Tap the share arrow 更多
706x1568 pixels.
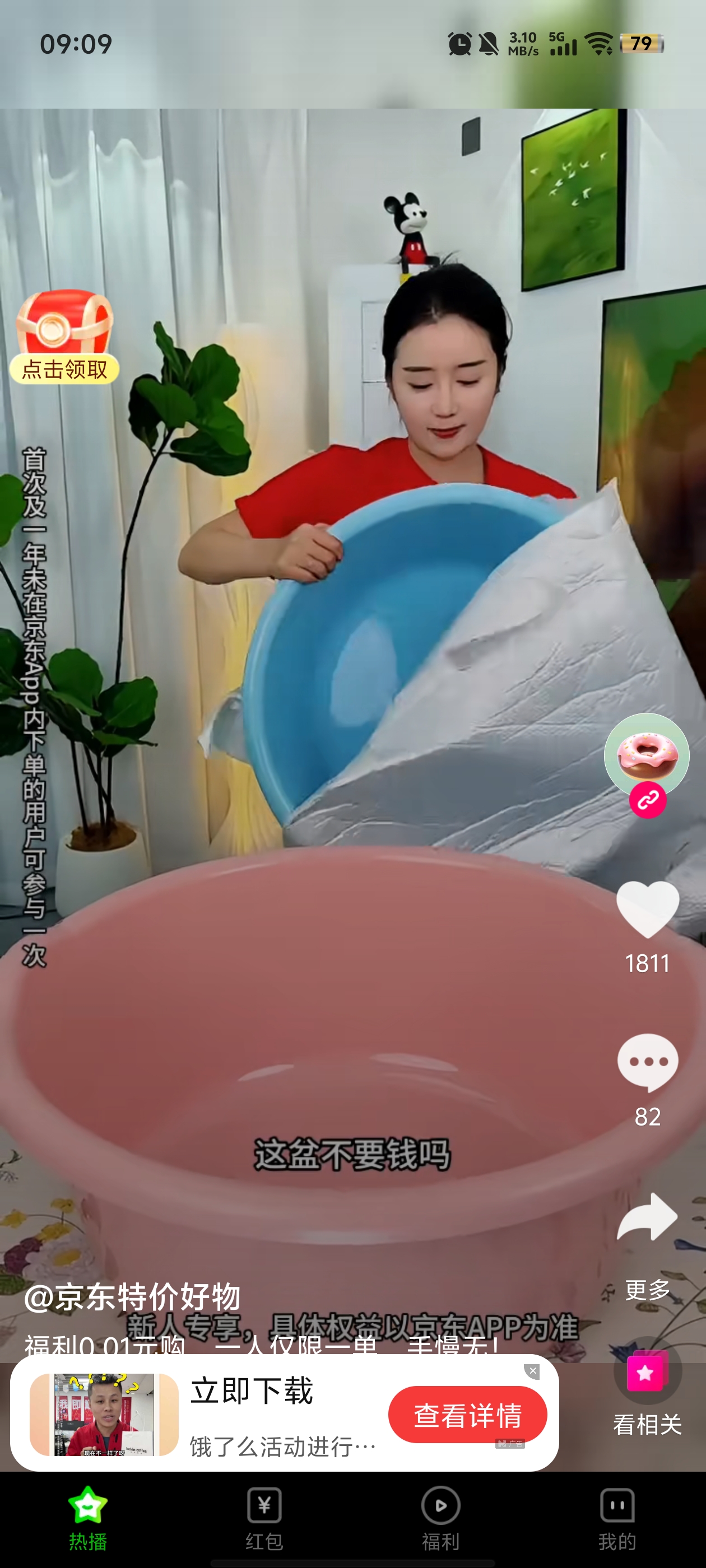pyautogui.click(x=648, y=1218)
